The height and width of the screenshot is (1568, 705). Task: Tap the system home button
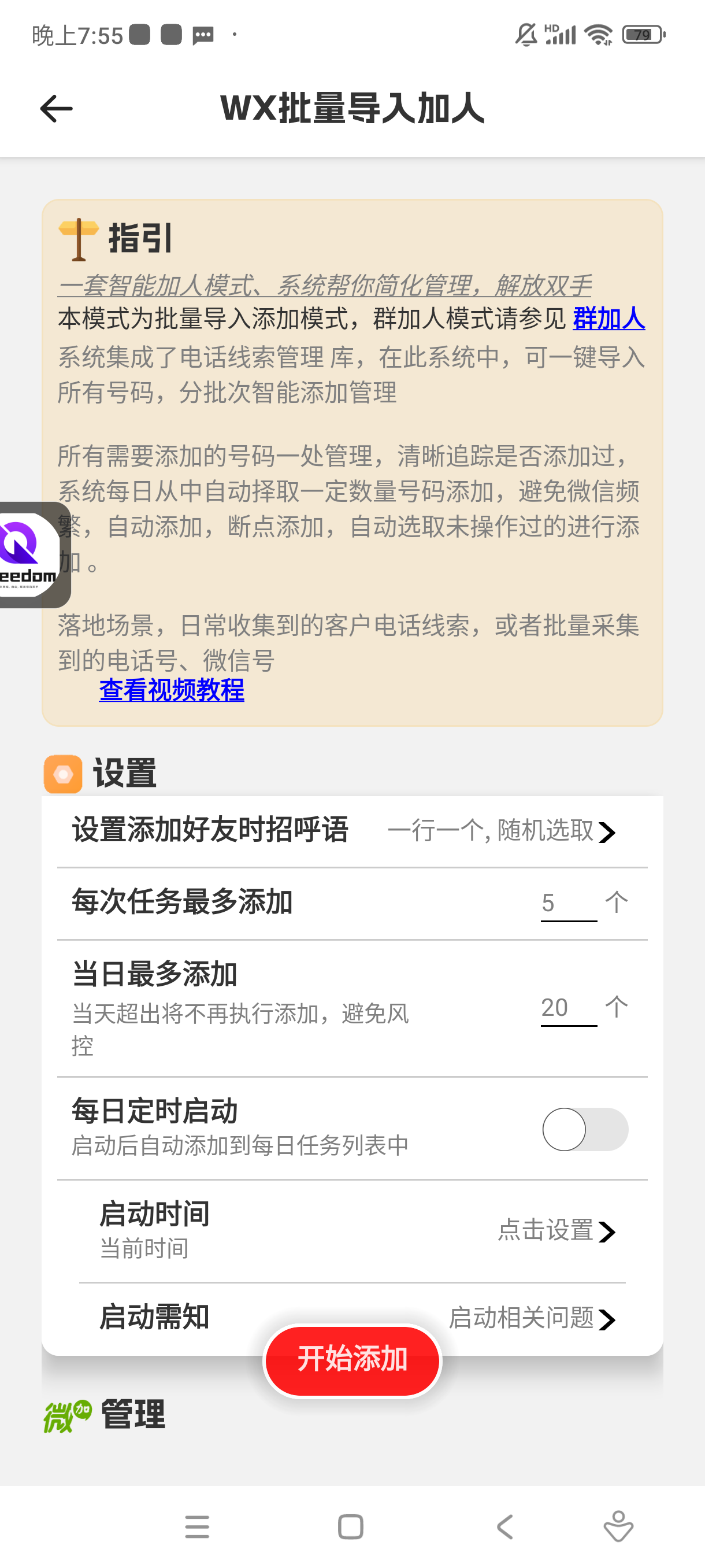click(350, 1526)
